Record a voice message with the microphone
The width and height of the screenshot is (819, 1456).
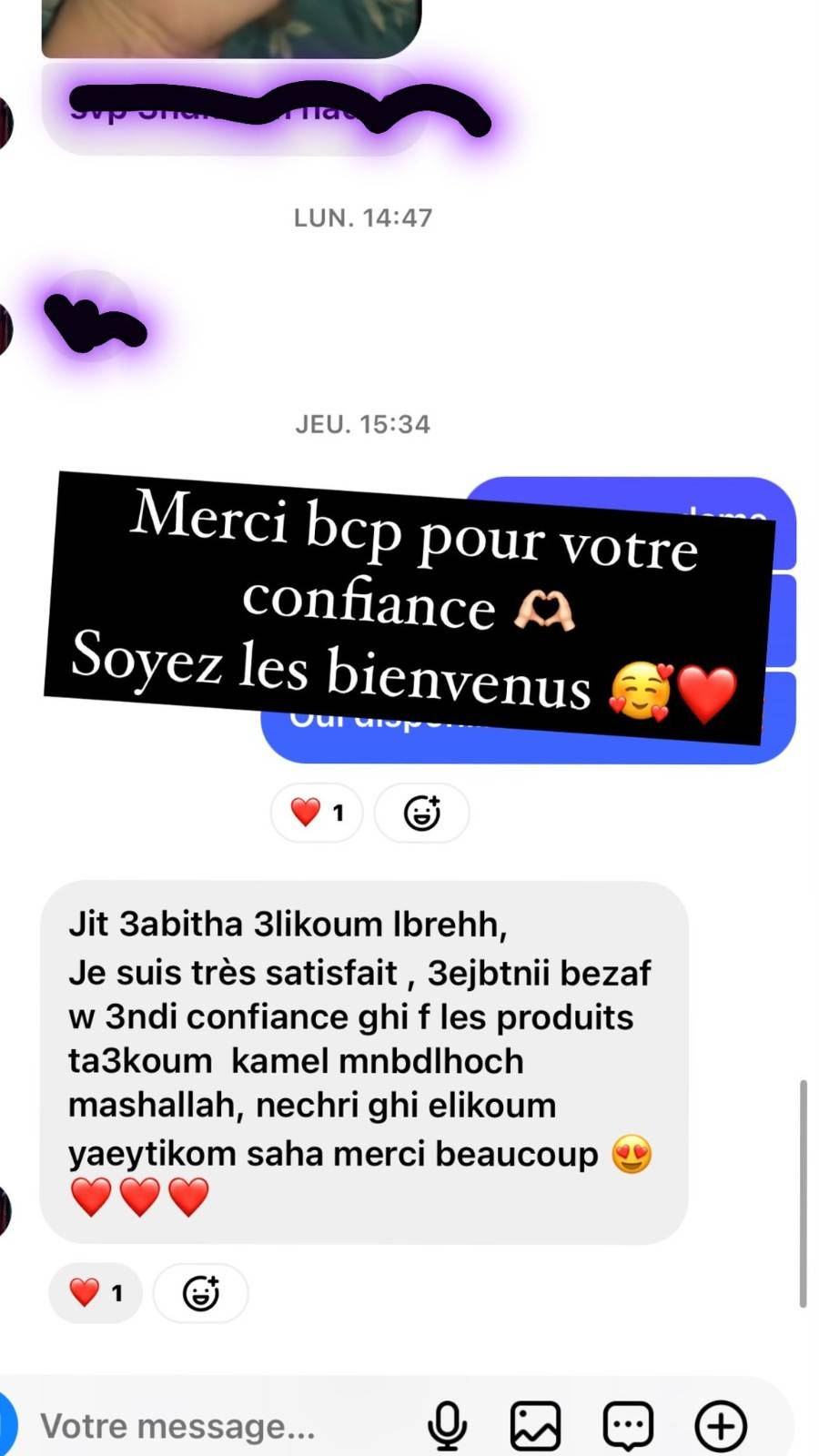[447, 1426]
